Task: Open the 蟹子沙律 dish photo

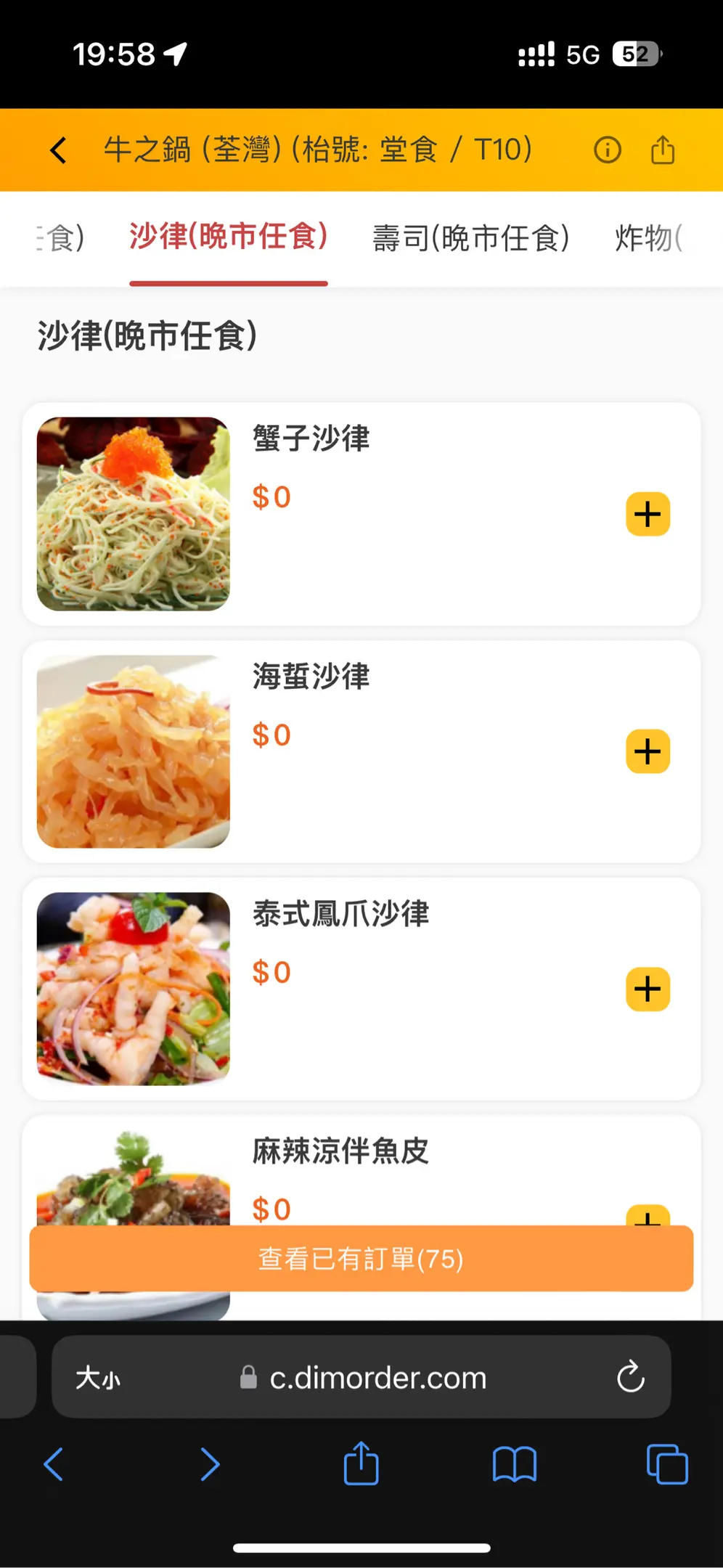Action: coord(134,514)
